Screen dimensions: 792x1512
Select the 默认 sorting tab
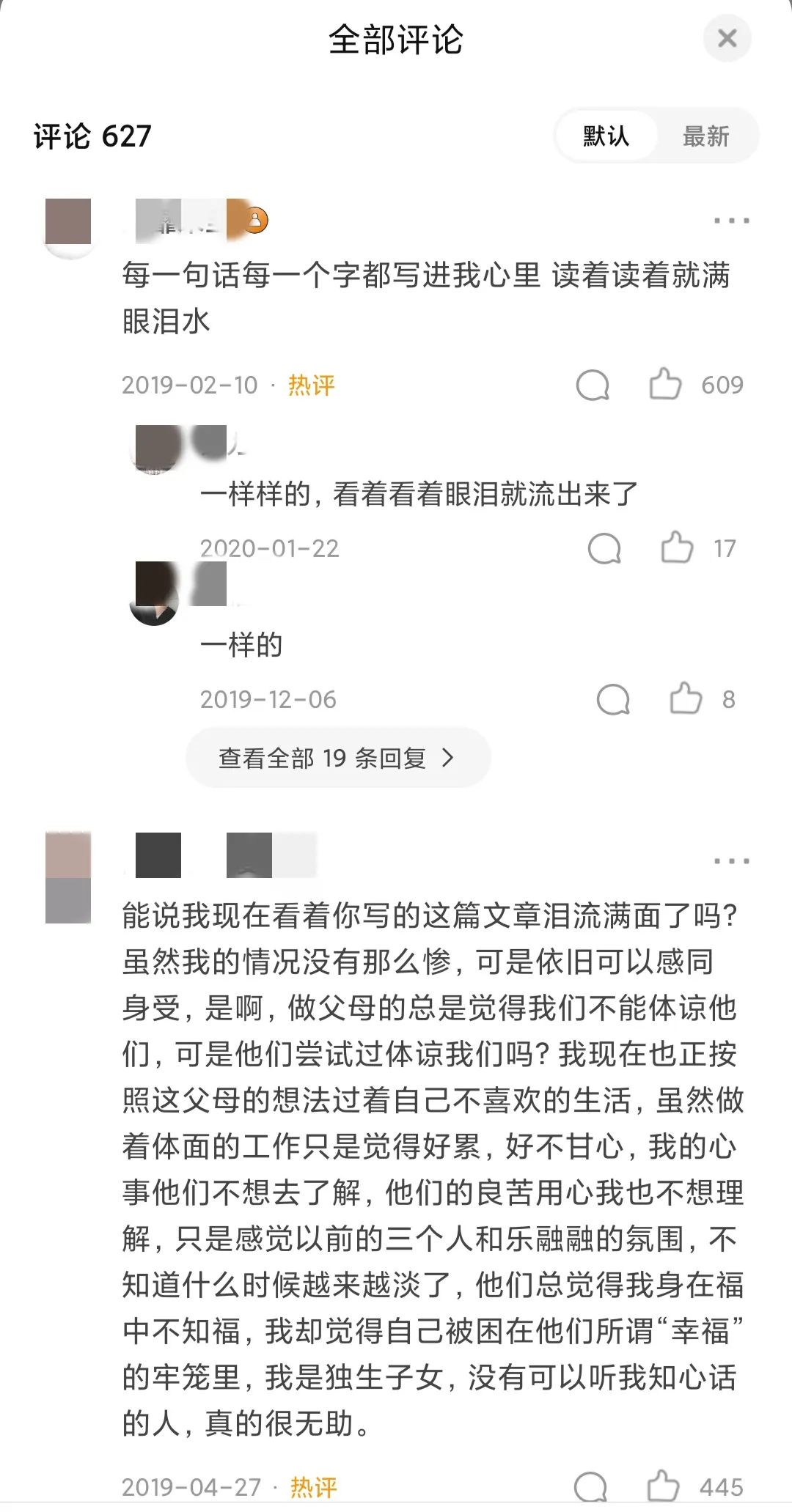tap(606, 136)
